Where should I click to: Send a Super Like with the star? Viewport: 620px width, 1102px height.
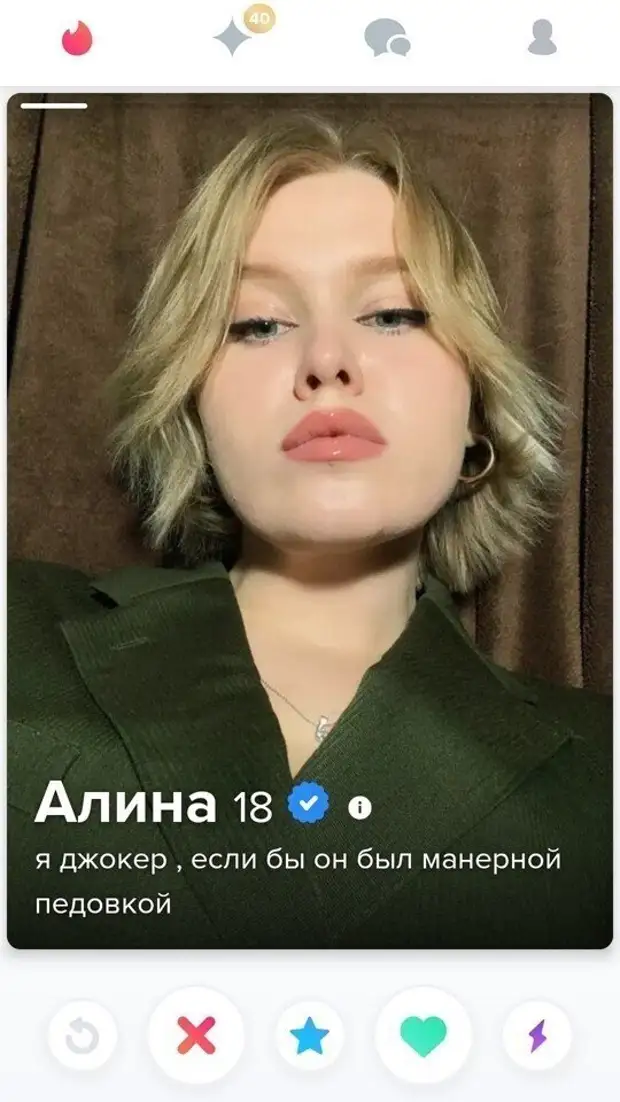point(310,1037)
